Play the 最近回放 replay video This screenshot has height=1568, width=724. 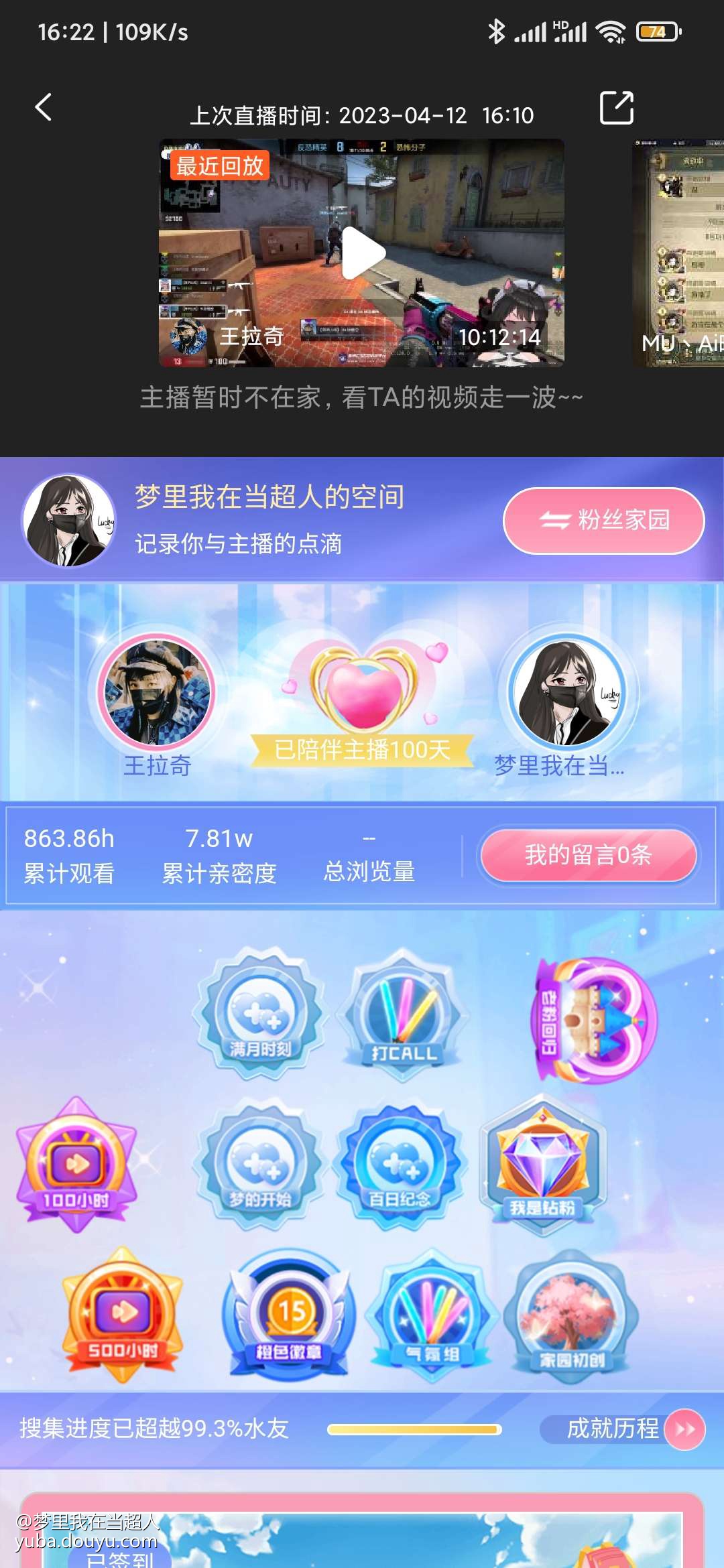point(363,253)
